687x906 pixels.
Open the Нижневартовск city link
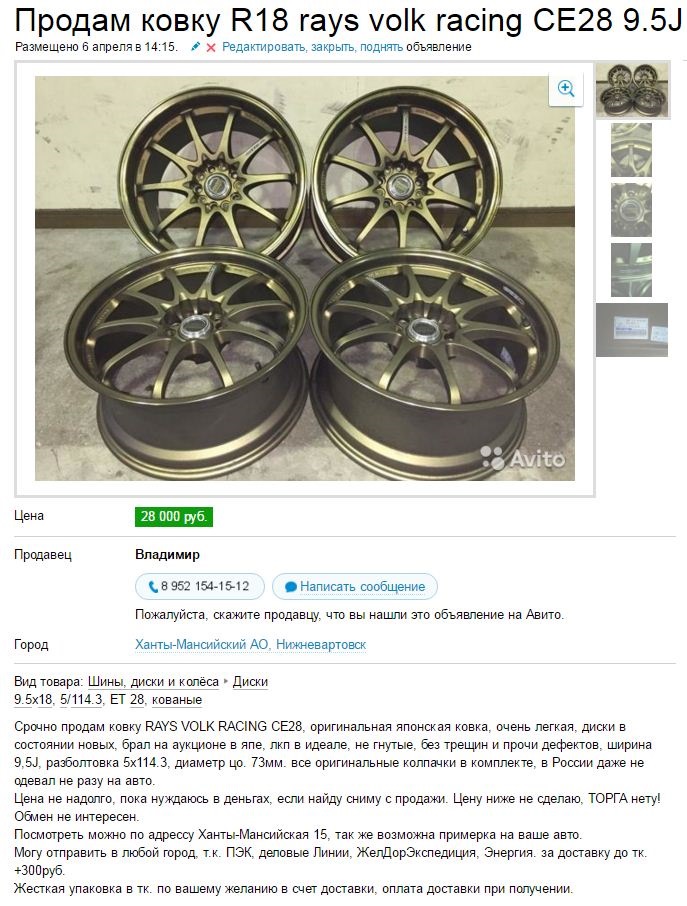pos(321,645)
